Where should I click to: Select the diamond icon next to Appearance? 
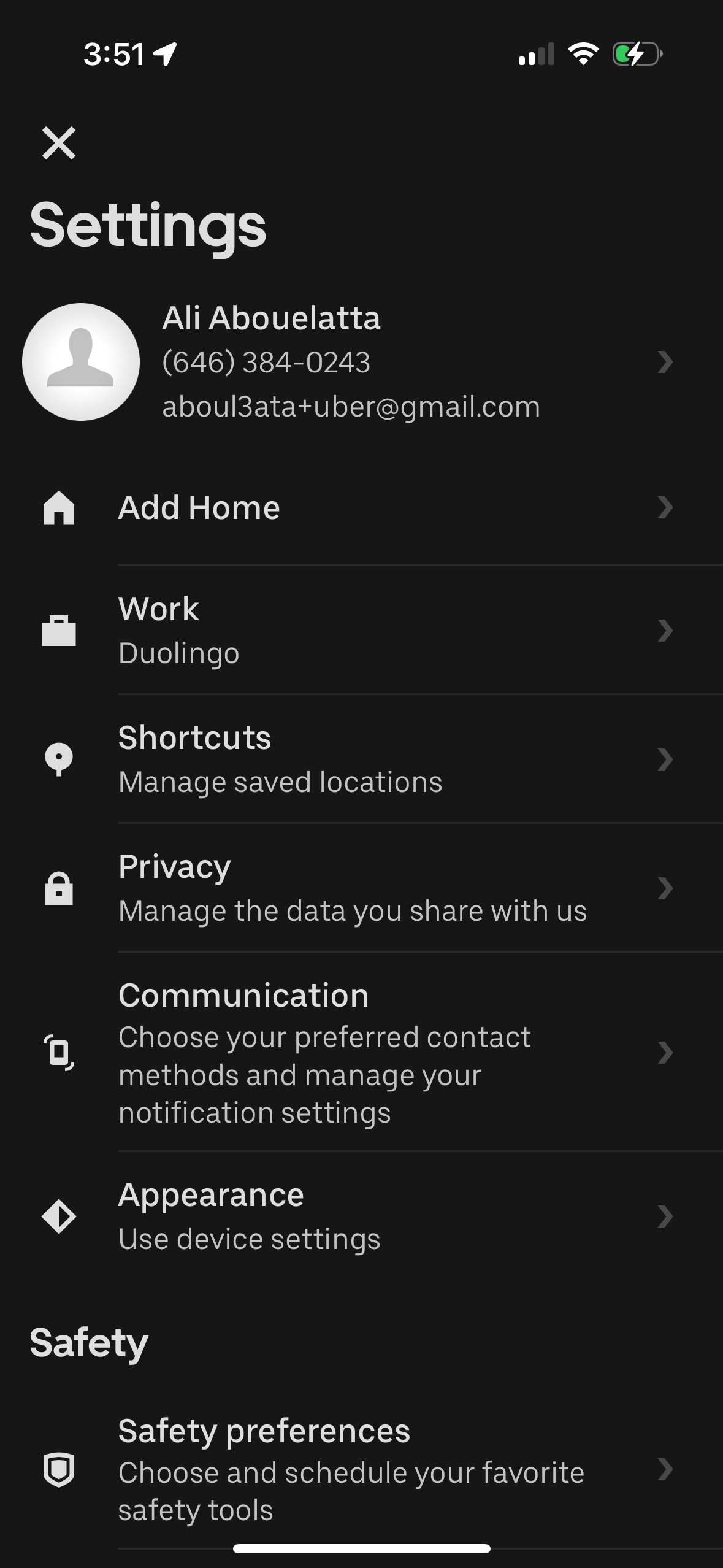click(x=59, y=1215)
